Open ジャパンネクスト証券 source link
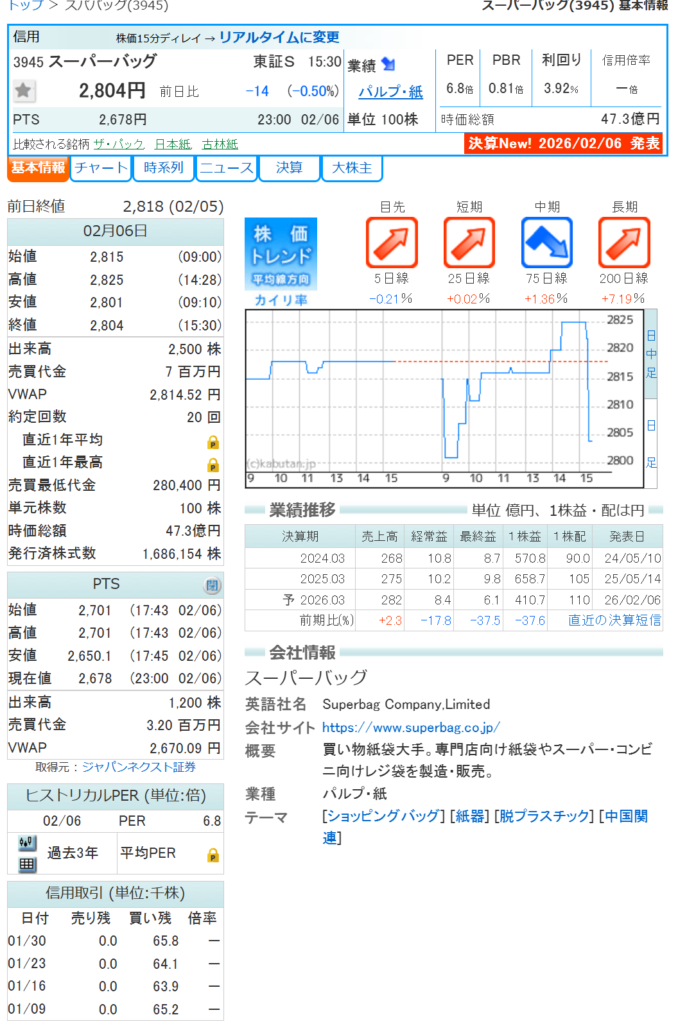Viewport: 687px width, 1024px height. (138, 767)
